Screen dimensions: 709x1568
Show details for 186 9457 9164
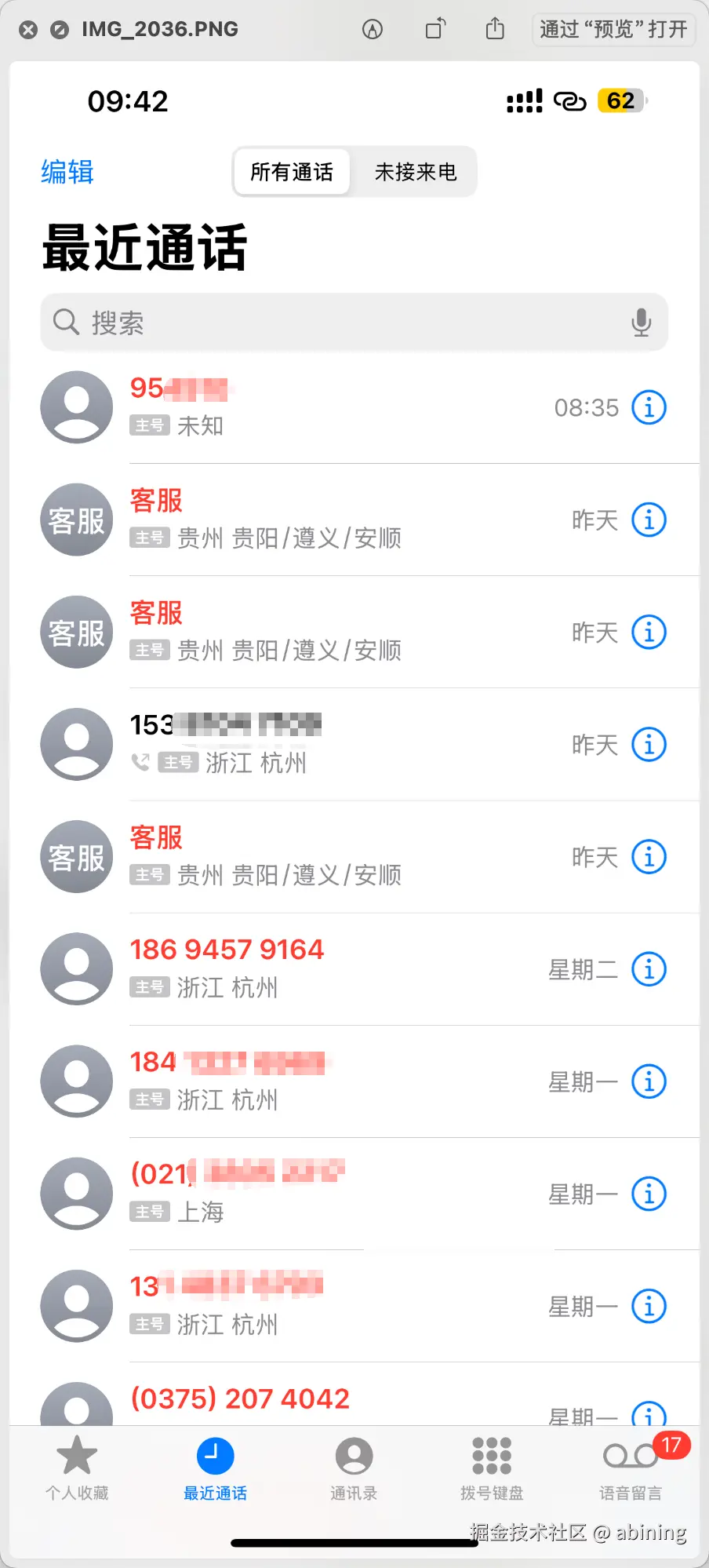click(649, 969)
